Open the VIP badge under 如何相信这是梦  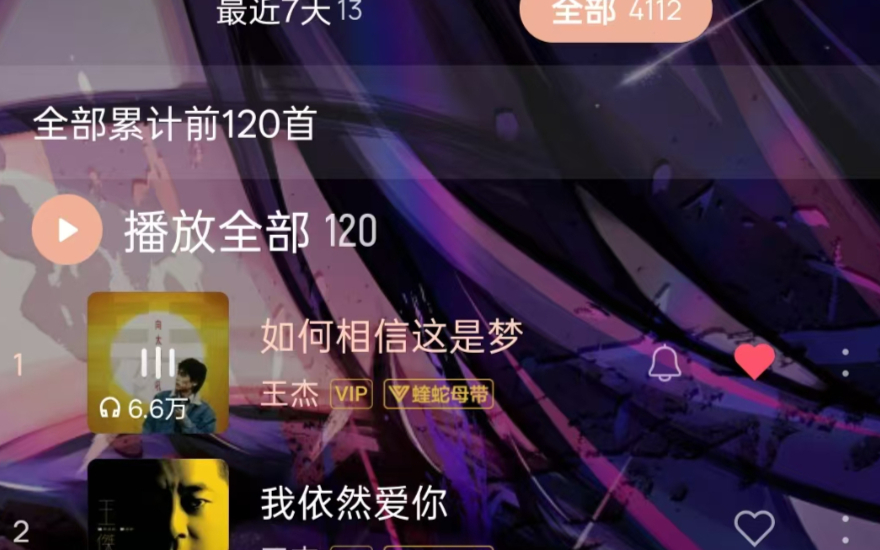(351, 394)
